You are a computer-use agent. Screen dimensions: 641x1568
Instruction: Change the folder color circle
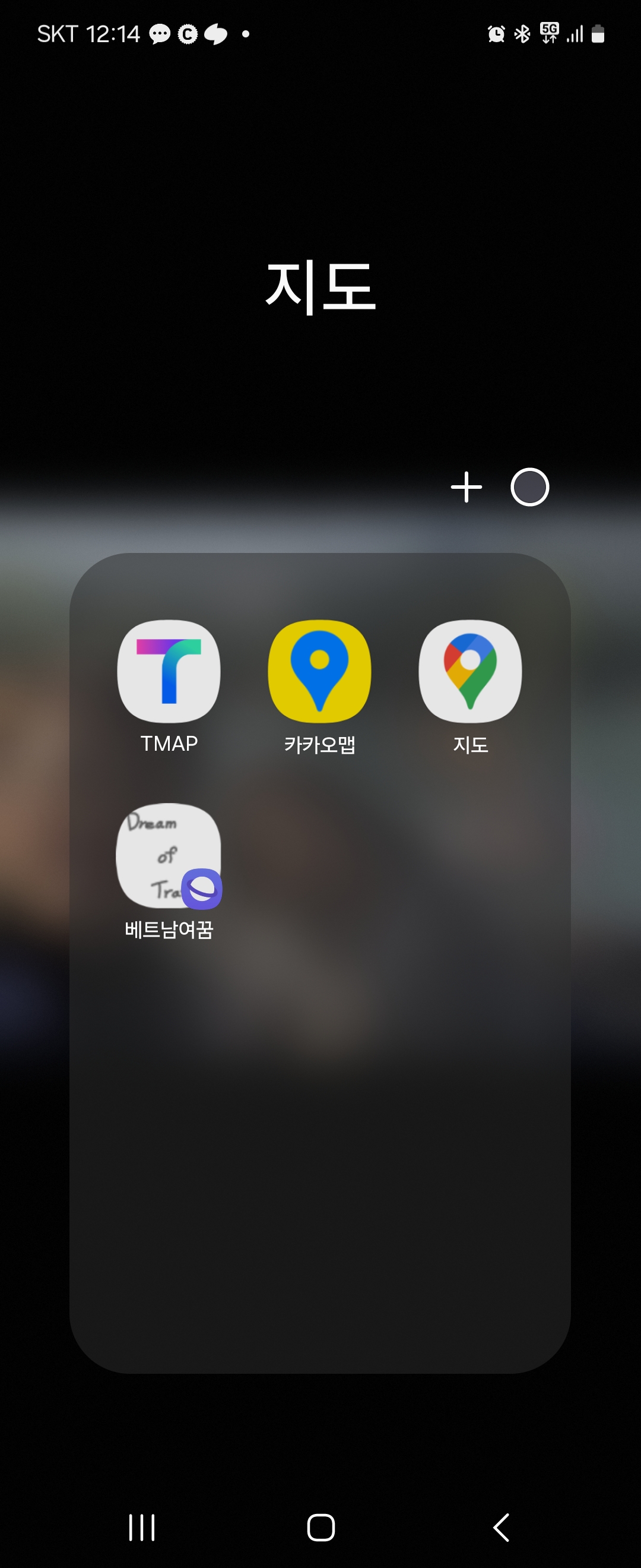tap(529, 487)
